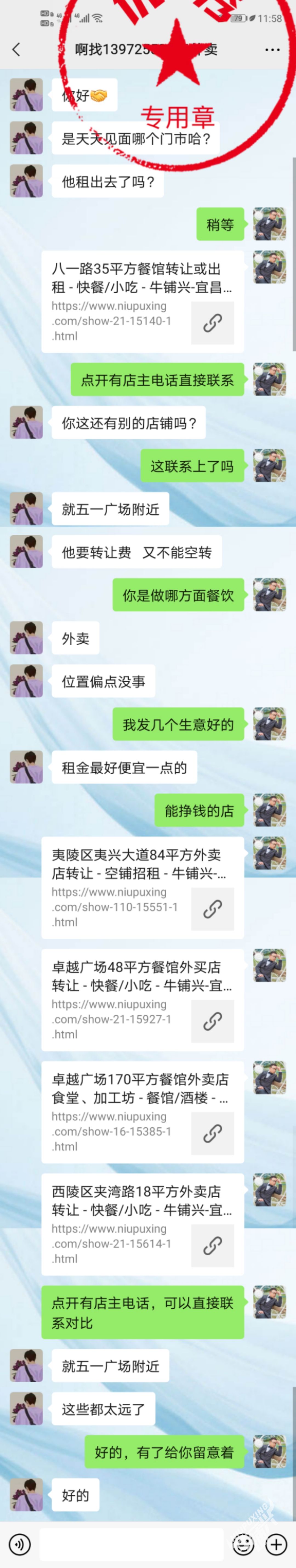Viewport: 296px width, 1568px height.
Task: Tap own avatar next to 稍等
Action: pos(269,224)
